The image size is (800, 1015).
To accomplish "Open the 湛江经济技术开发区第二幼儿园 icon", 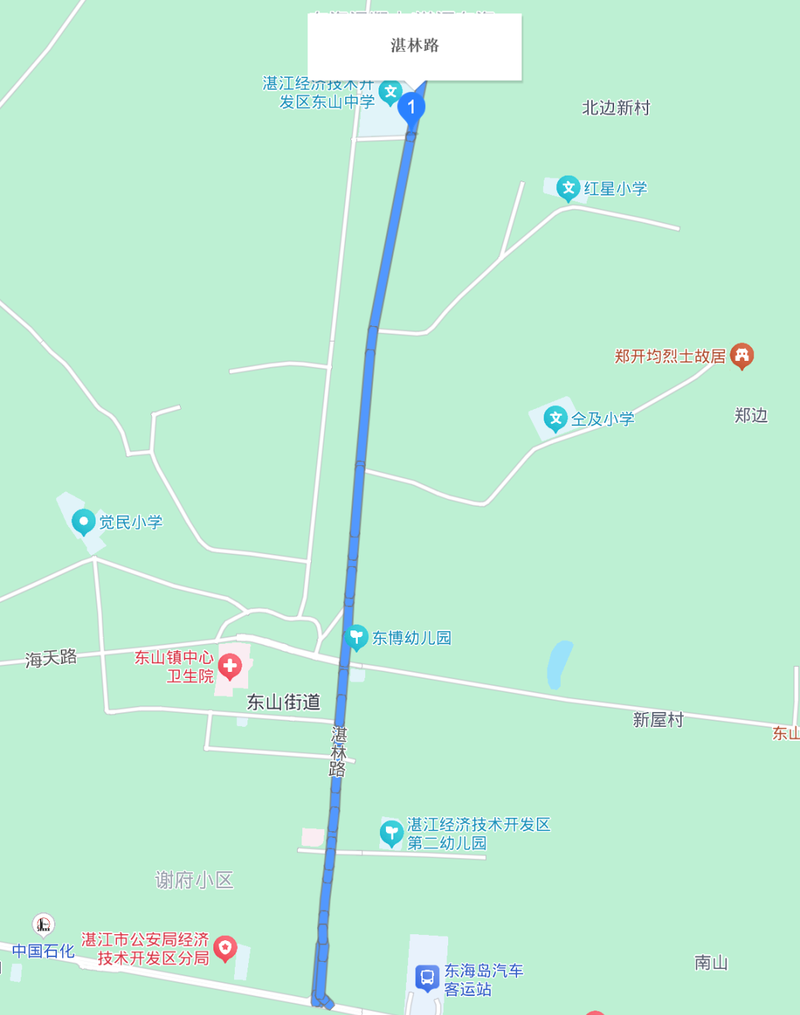I will click(390, 831).
